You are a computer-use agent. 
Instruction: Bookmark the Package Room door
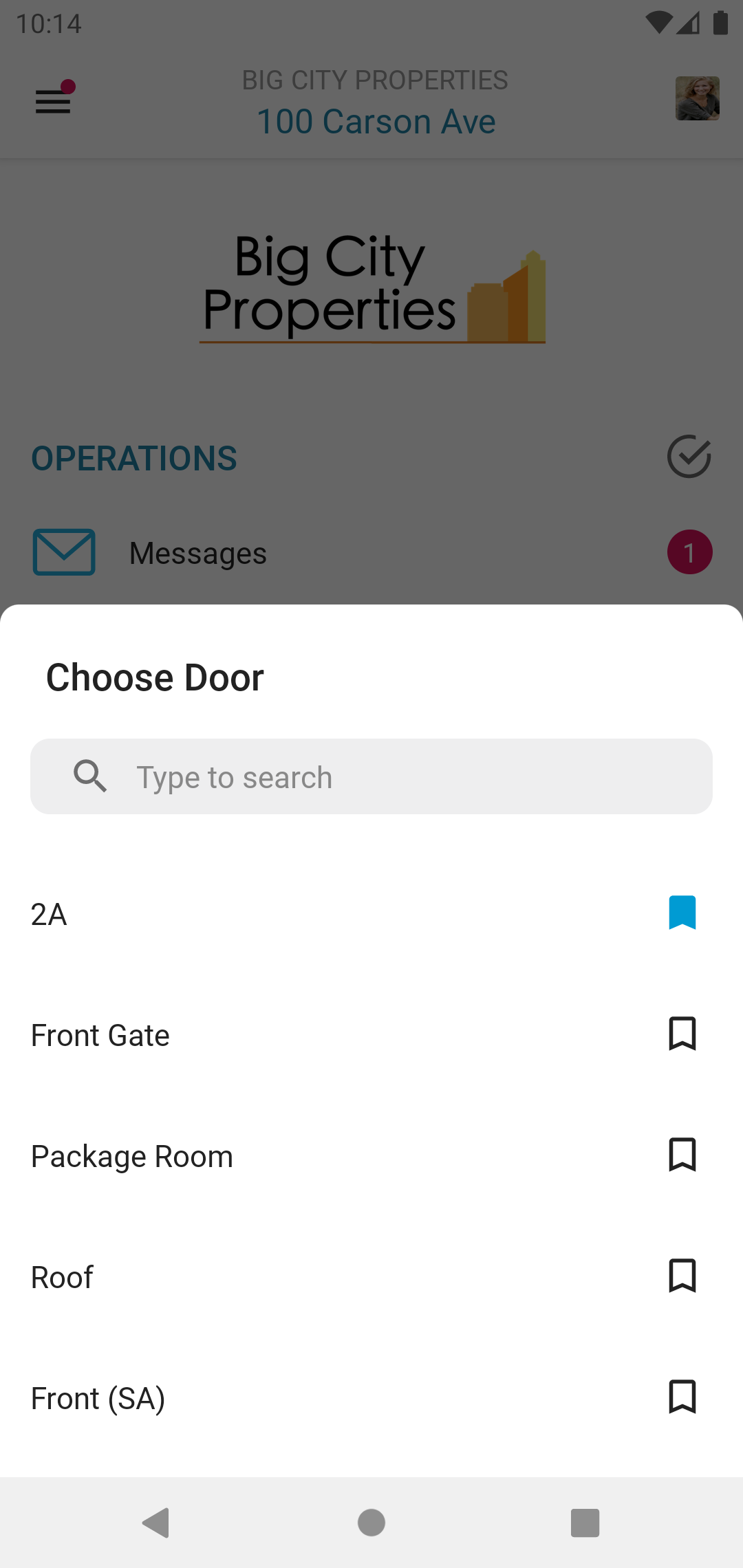point(682,1155)
